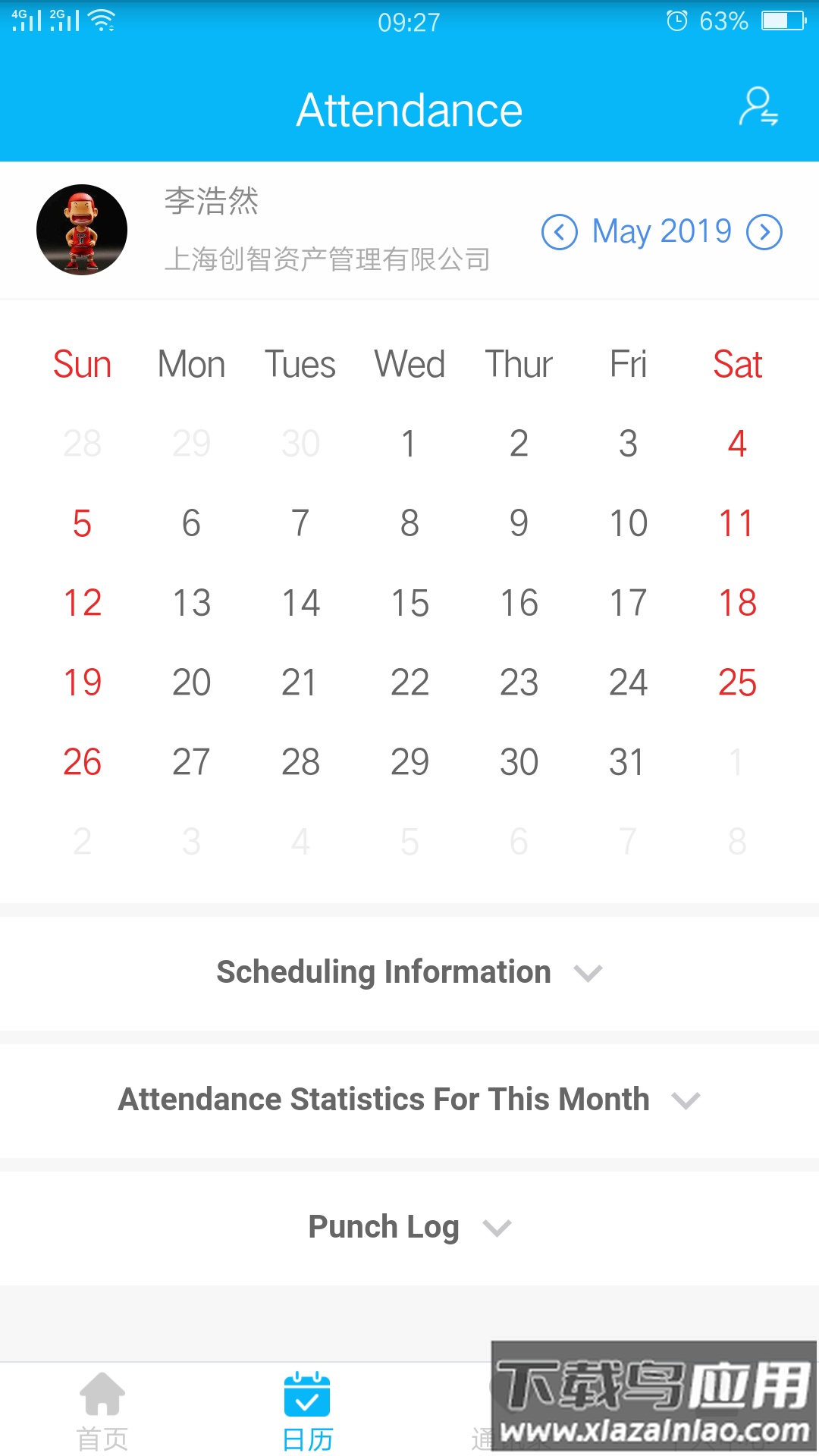Expand Scheduling Information
The width and height of the screenshot is (819, 1456).
(x=409, y=972)
